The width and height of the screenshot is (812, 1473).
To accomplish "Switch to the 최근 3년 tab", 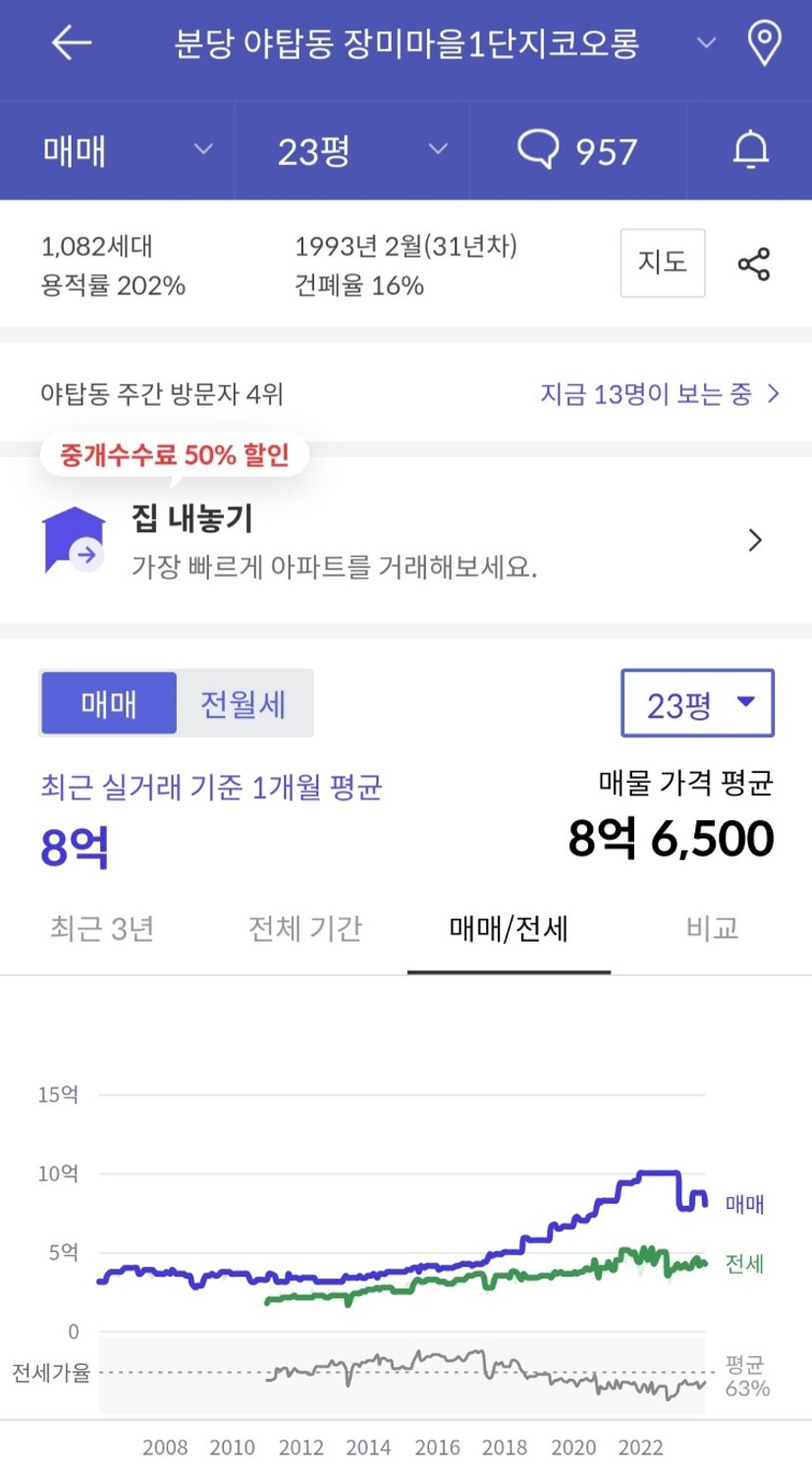I will pyautogui.click(x=102, y=928).
